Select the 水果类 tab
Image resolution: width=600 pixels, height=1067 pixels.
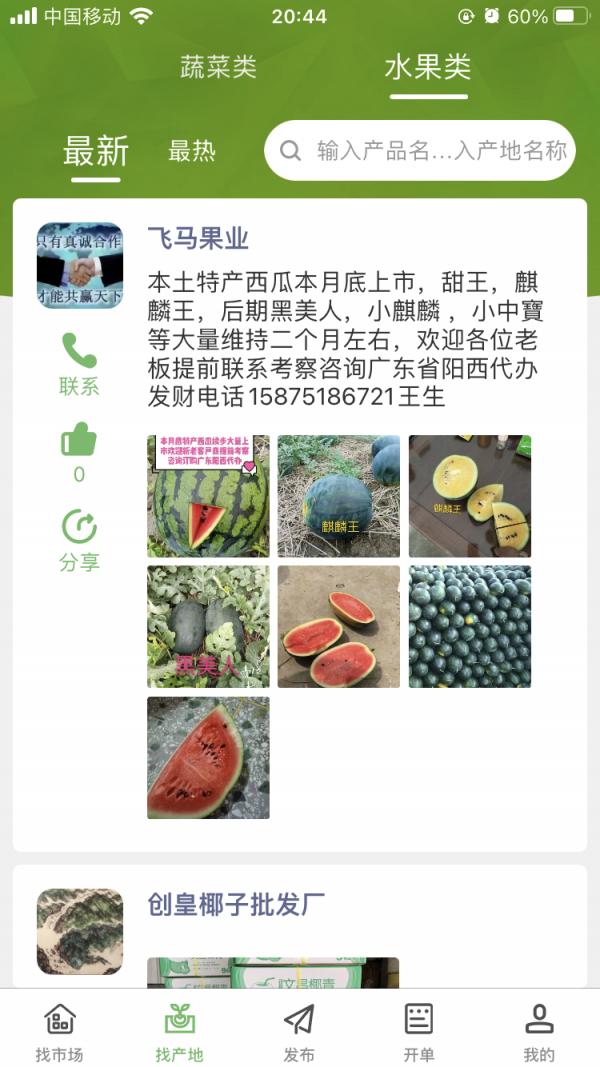[x=428, y=67]
